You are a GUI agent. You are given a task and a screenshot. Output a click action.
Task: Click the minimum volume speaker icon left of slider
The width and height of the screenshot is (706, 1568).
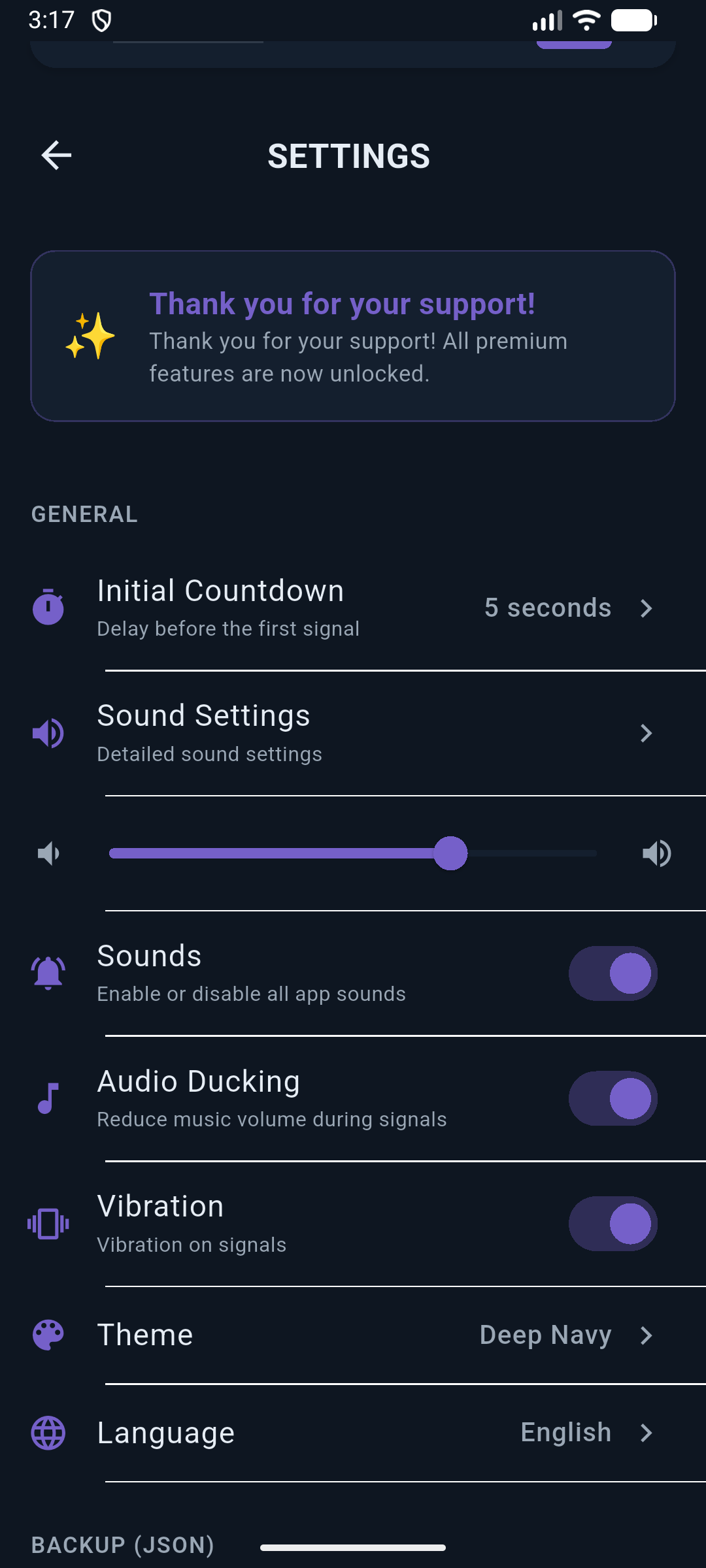point(48,853)
